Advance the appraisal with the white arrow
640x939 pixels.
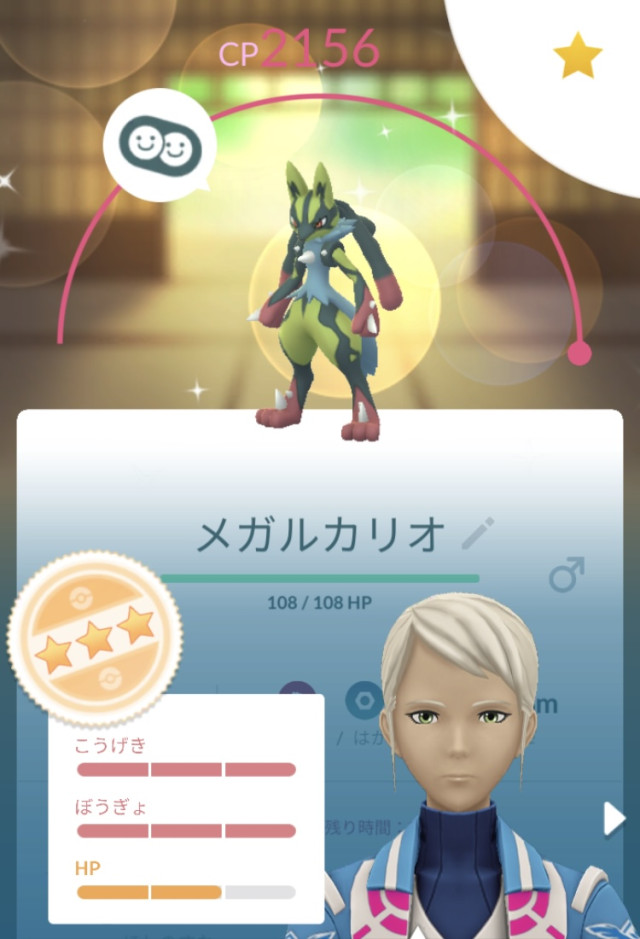pos(614,820)
